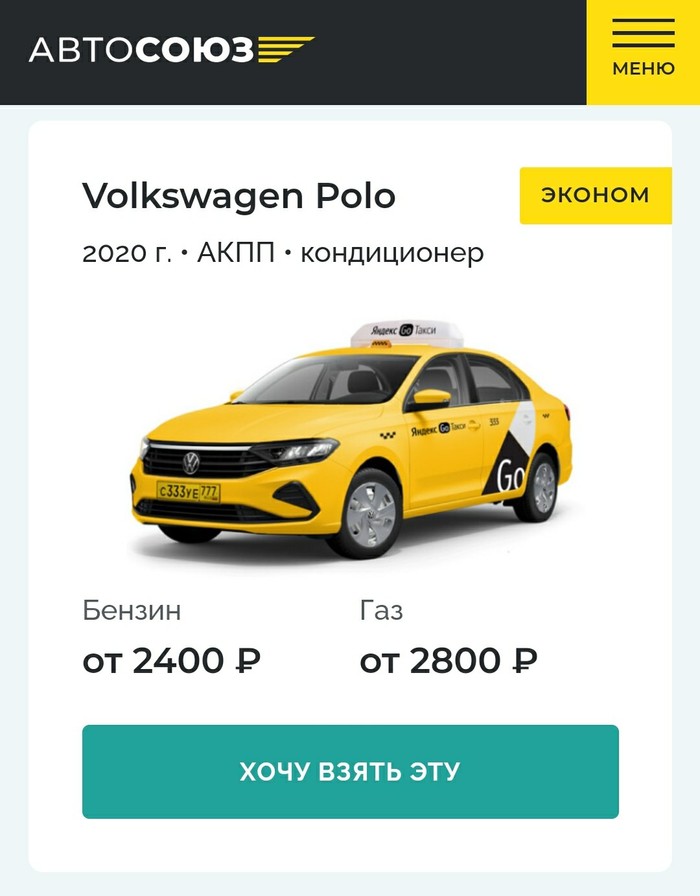This screenshot has width=700, height=896.
Task: Go to the АВТОСОЮЗ home page
Action: pyautogui.click(x=170, y=50)
